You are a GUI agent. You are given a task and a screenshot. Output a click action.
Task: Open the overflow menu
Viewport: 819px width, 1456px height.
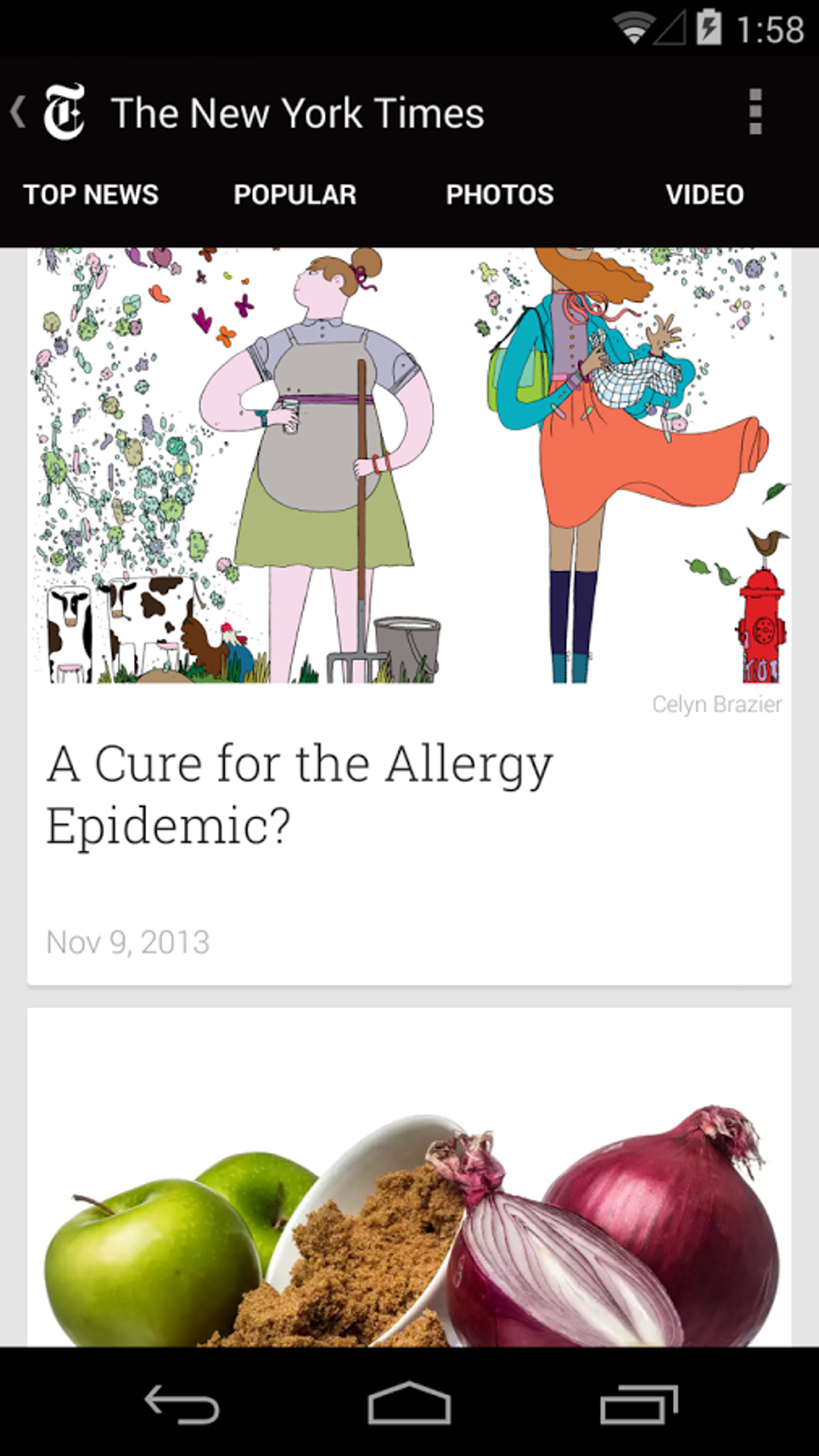(754, 112)
